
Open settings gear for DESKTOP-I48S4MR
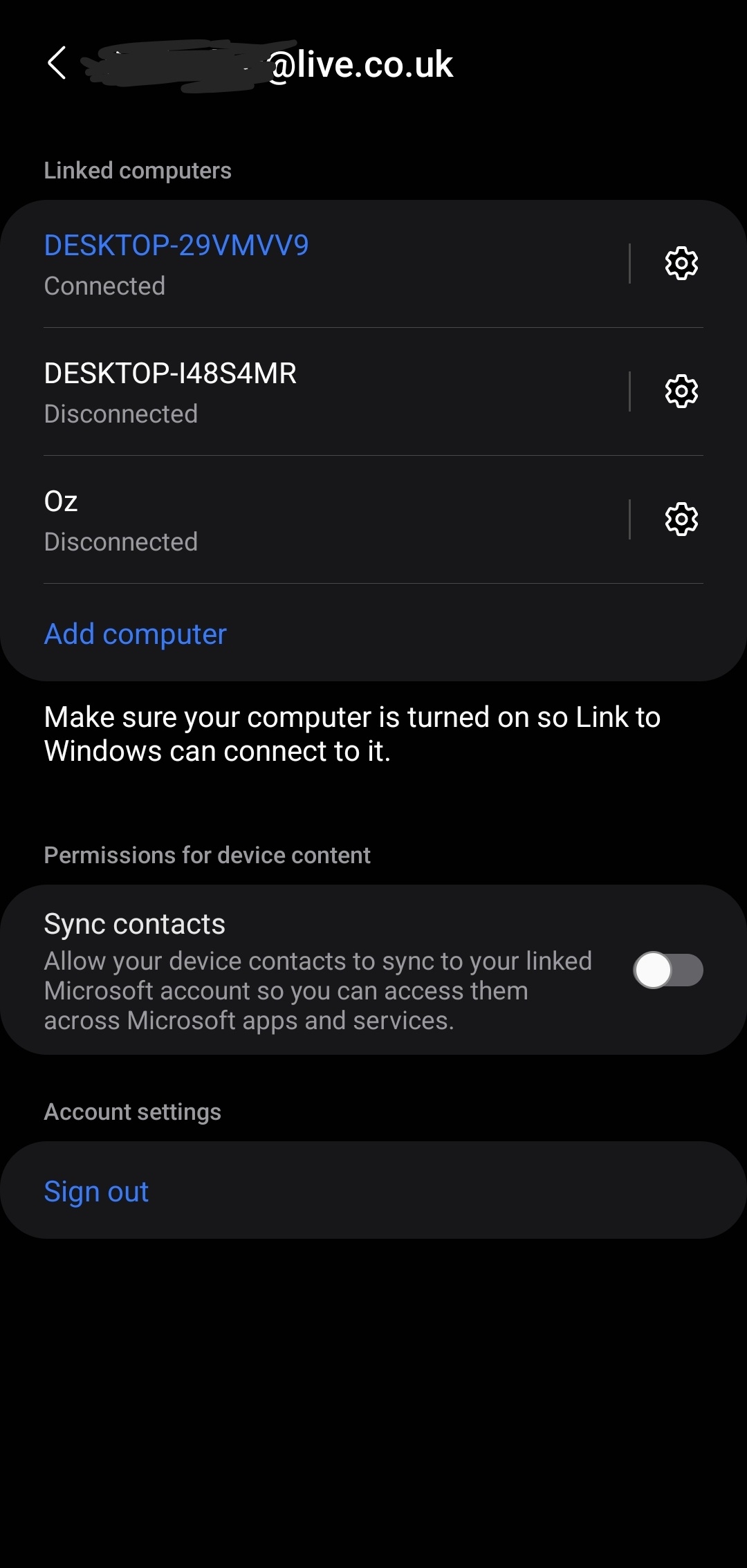tap(681, 391)
